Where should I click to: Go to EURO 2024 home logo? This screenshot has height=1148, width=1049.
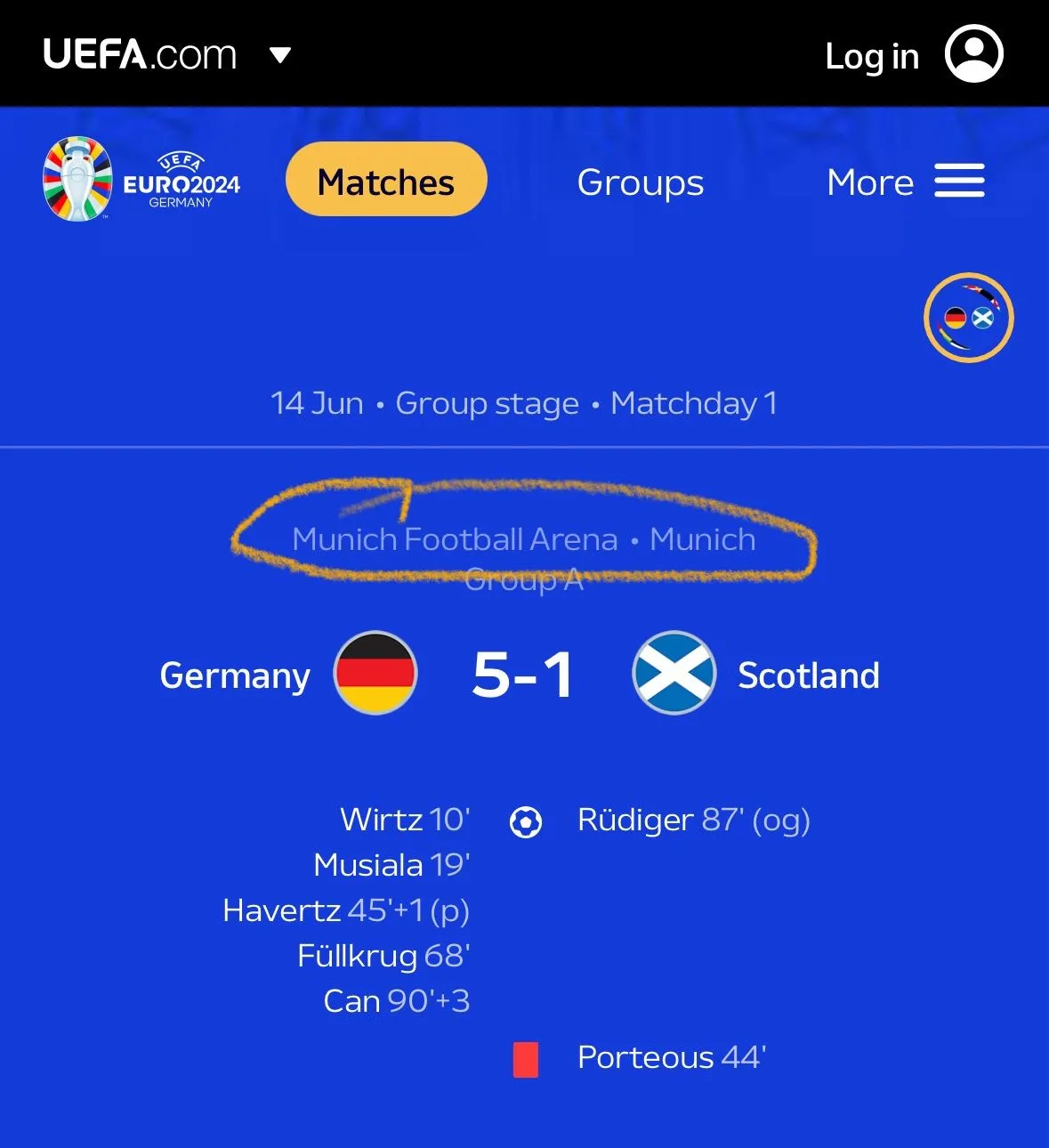(142, 179)
